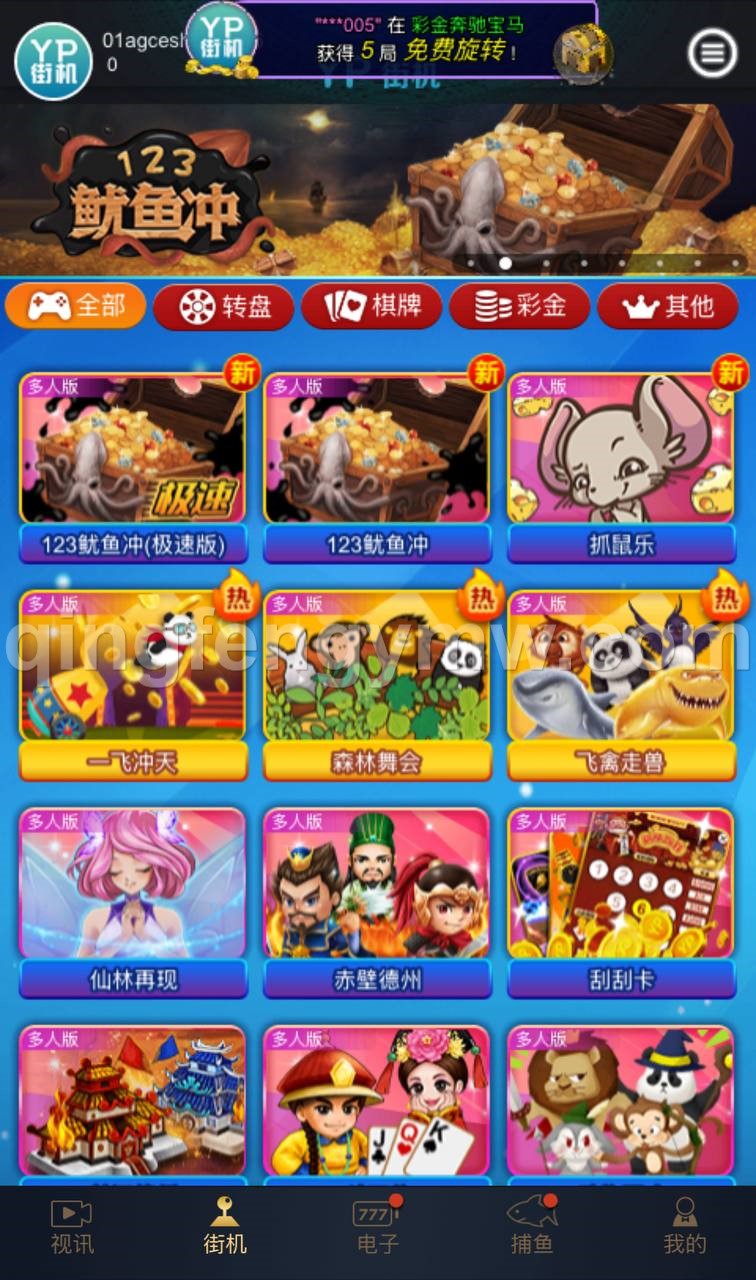Go to the 视讯 tab

click(x=72, y=1228)
